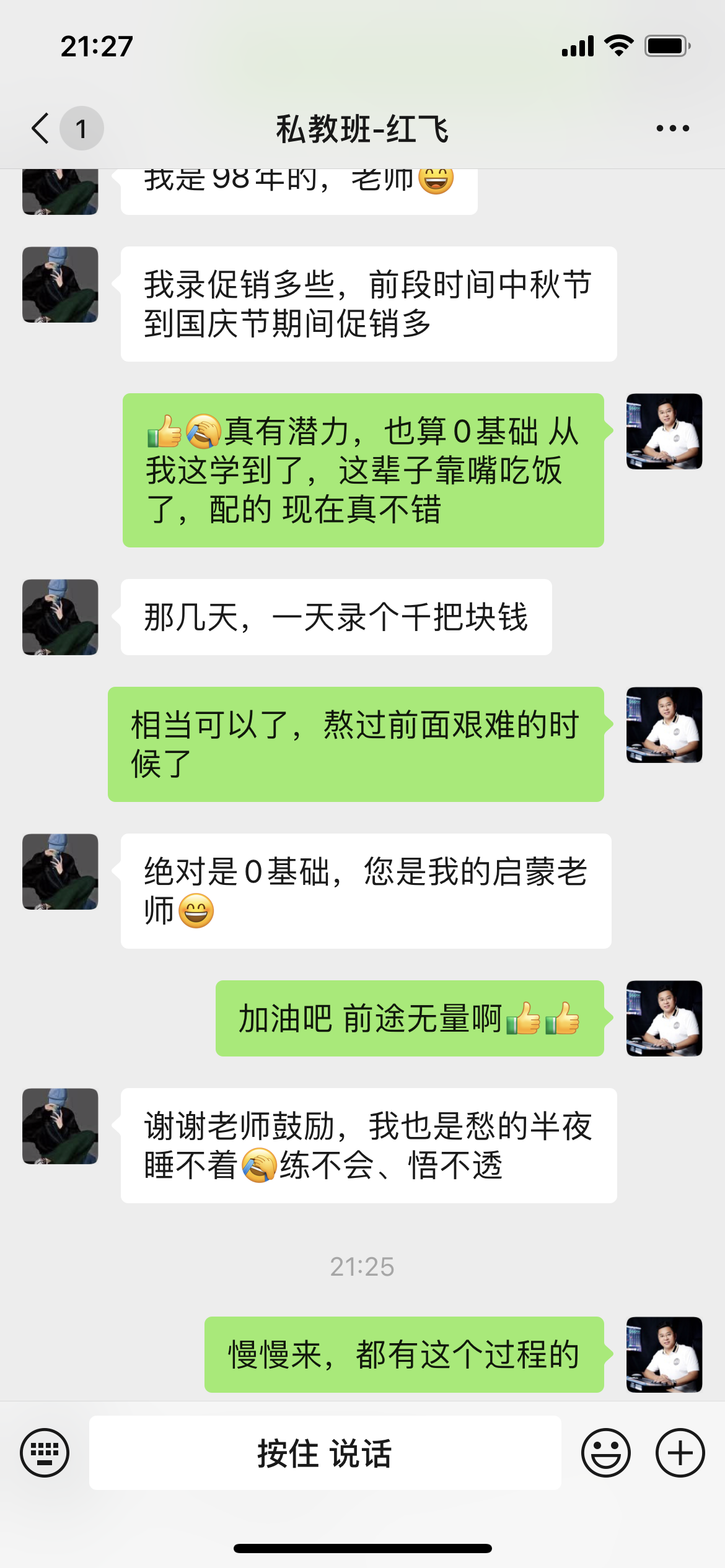Open sender avatar beside 那几天 message
This screenshot has width=725, height=1568.
60,617
